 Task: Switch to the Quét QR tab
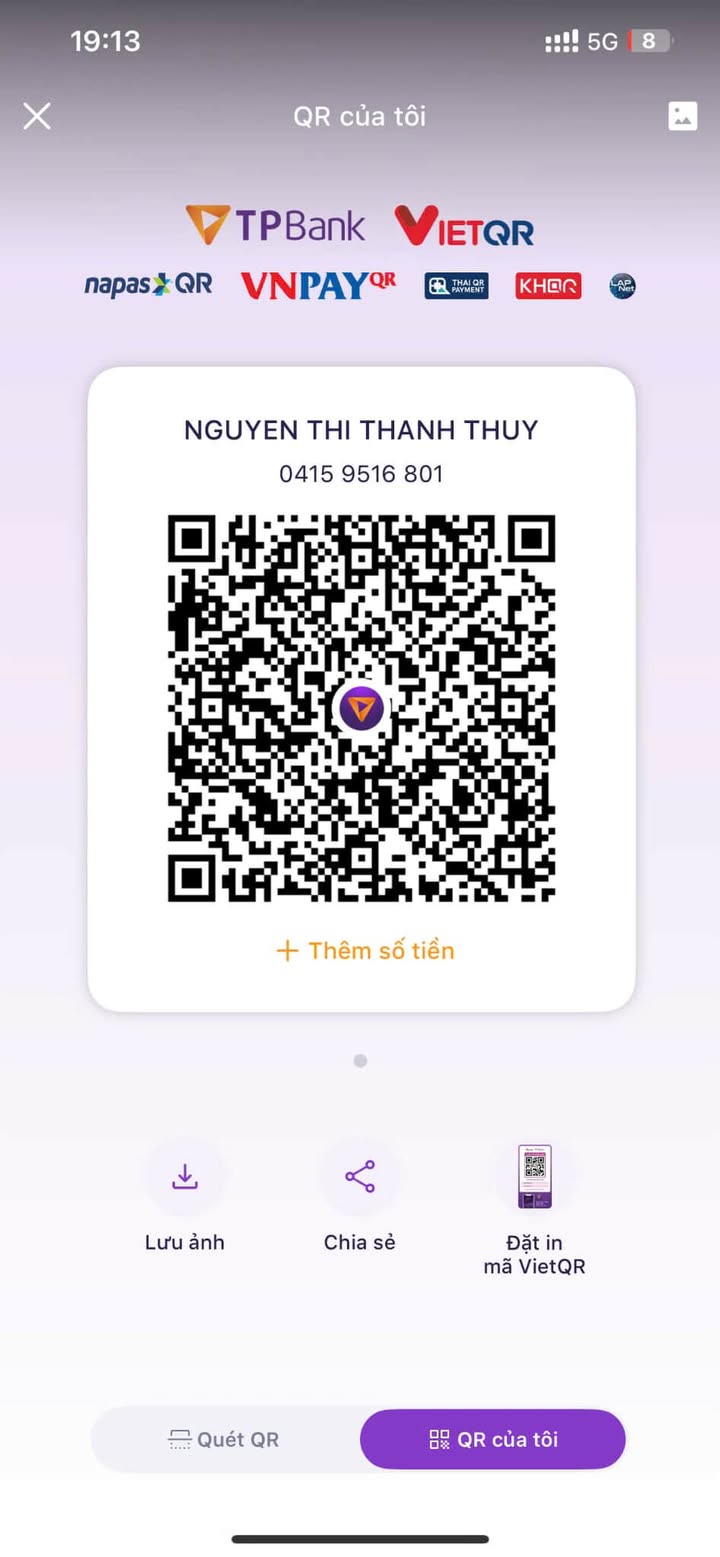tap(224, 1439)
